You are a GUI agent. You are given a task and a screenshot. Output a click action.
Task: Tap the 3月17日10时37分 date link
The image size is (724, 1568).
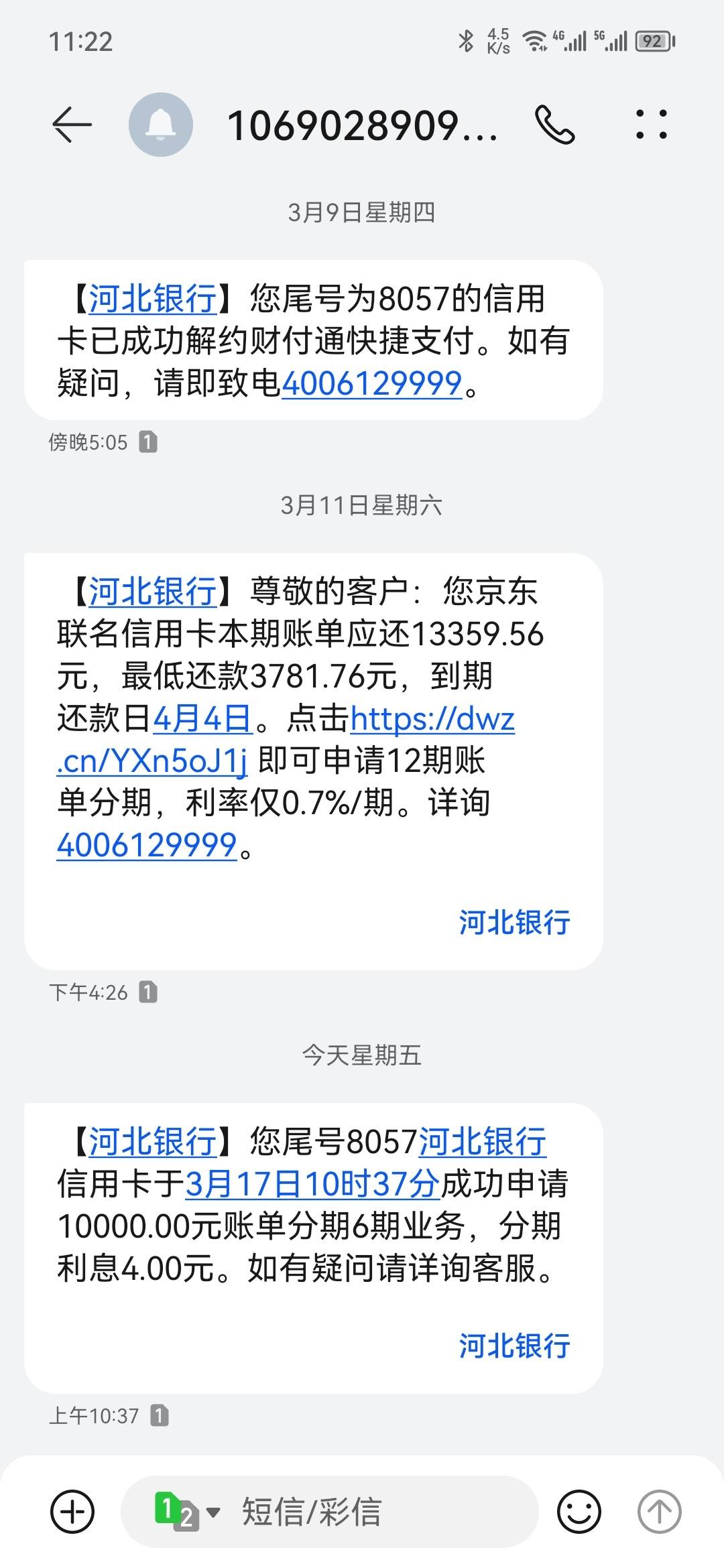point(312,1184)
